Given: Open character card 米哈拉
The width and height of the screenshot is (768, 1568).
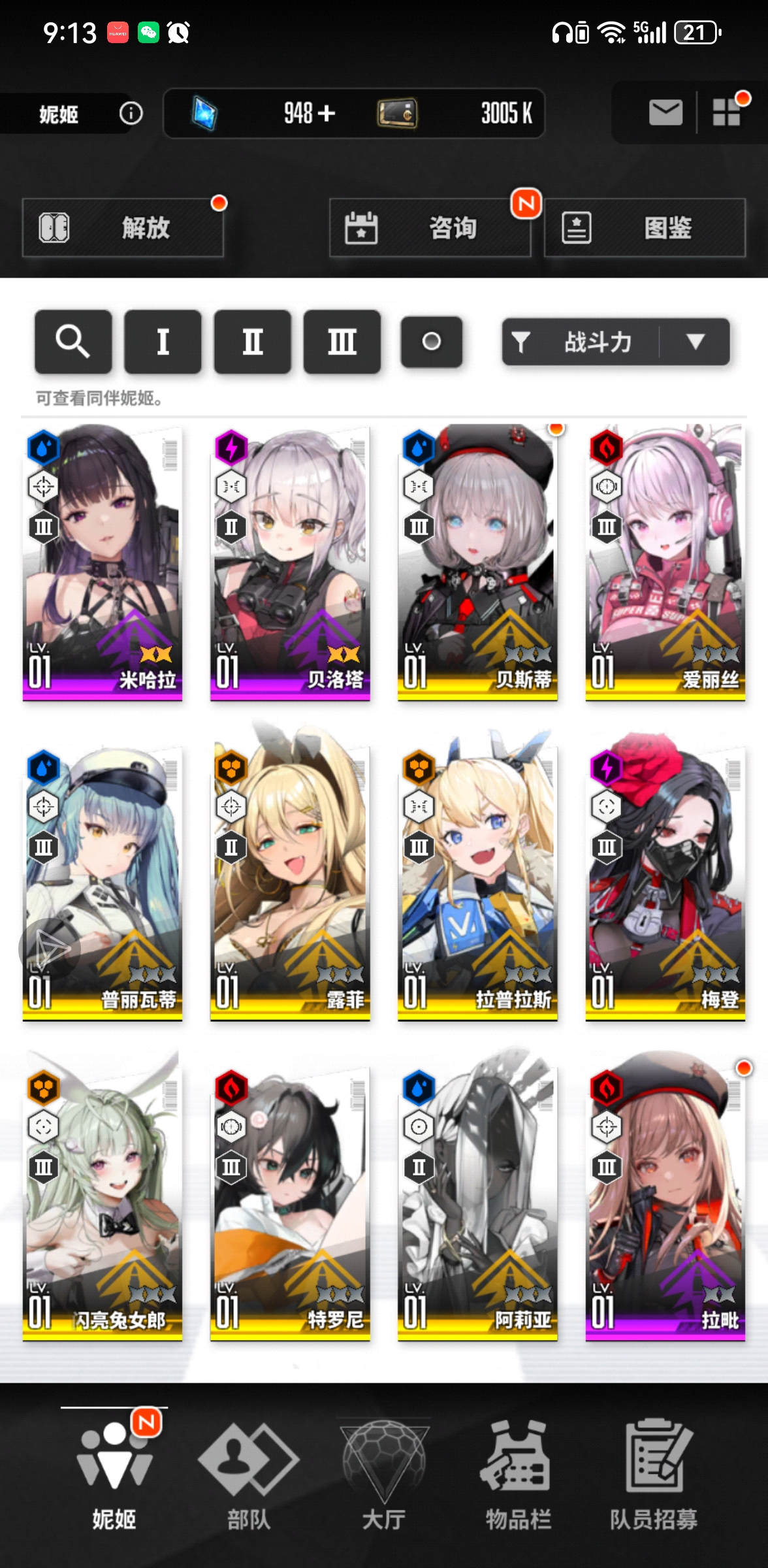Looking at the screenshot, I should click(103, 563).
